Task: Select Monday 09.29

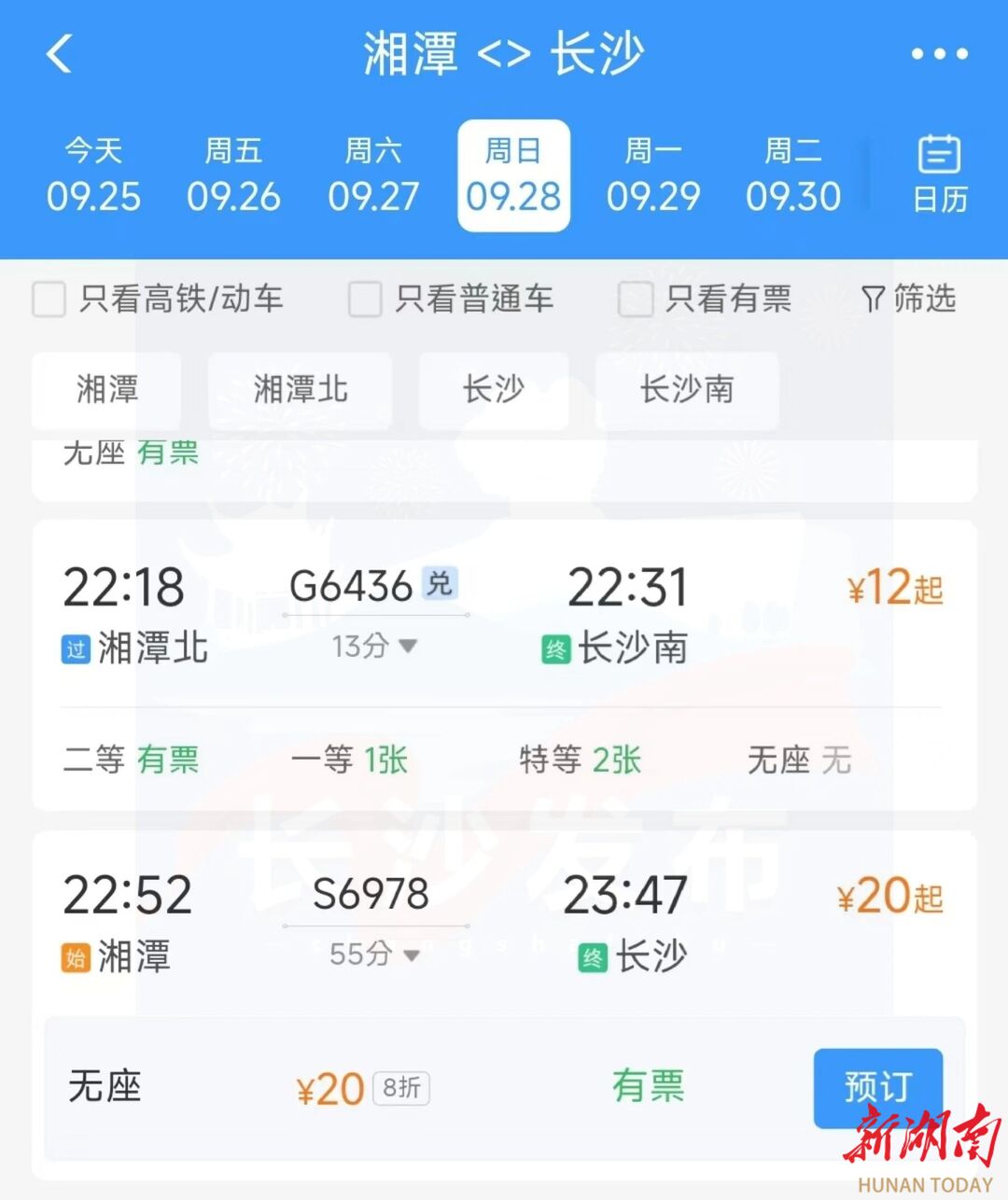Action: (x=653, y=175)
